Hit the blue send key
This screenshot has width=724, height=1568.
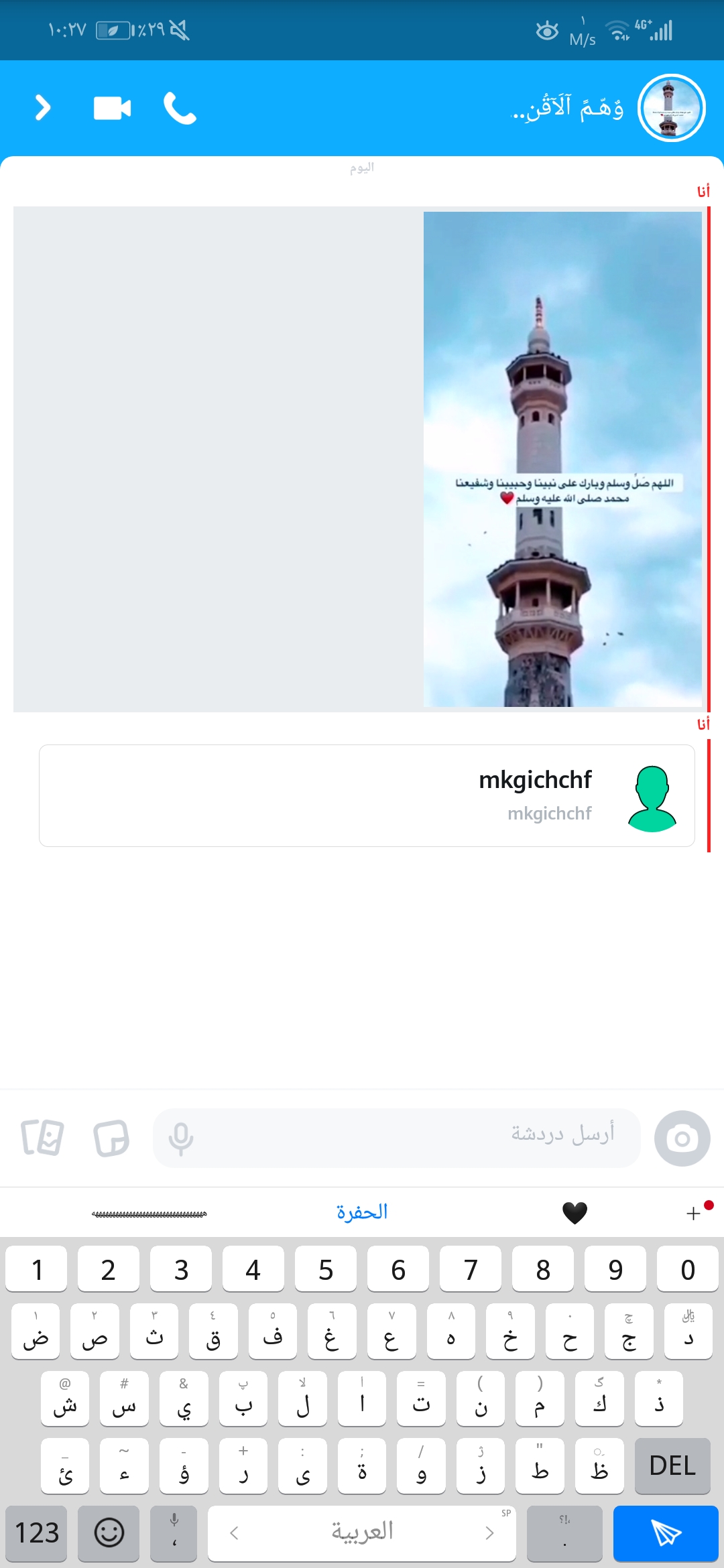pos(666,1533)
